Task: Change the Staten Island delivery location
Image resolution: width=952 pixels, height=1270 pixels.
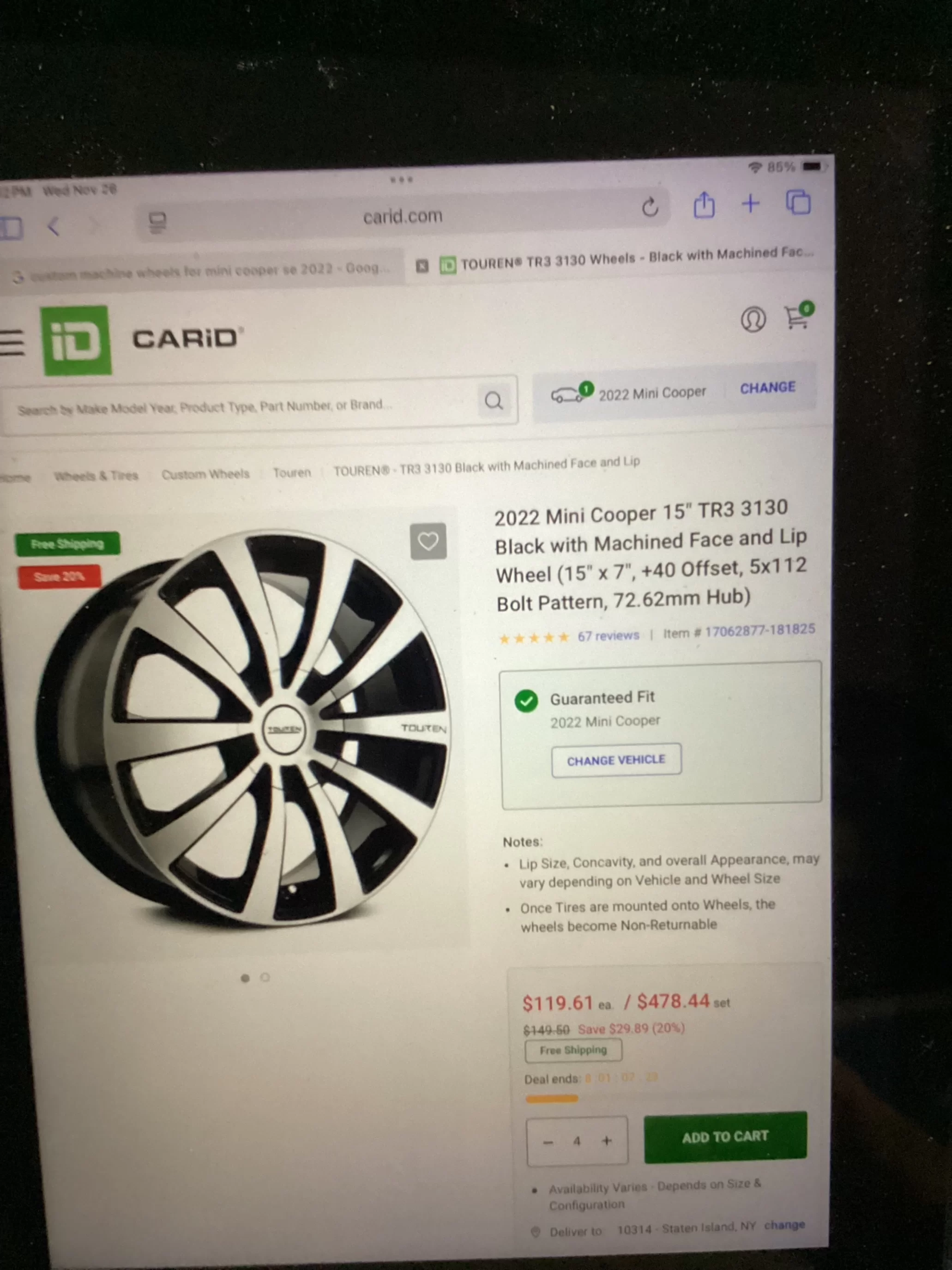Action: [x=784, y=1225]
